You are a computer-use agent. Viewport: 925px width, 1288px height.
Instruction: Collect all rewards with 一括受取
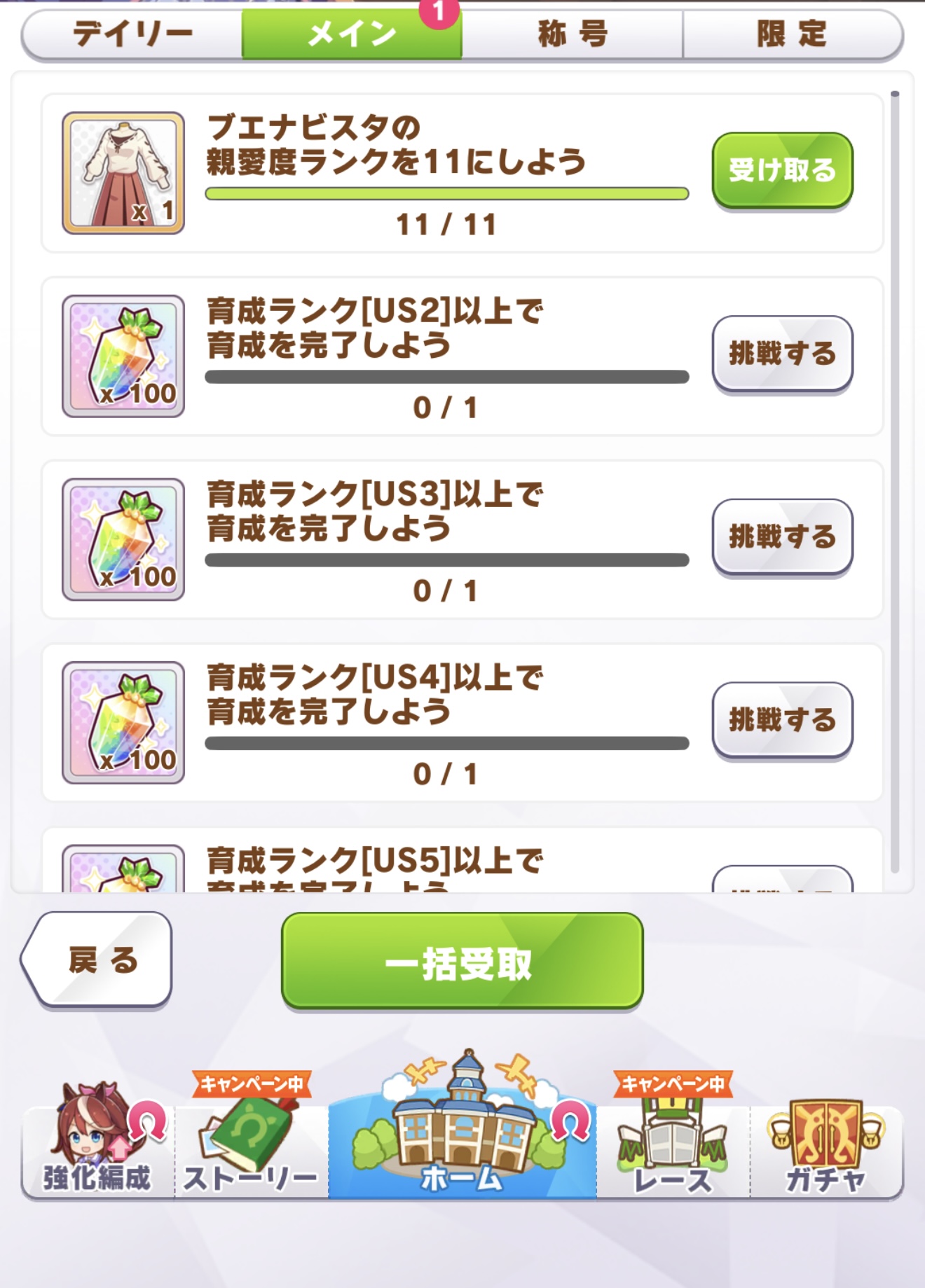tap(462, 961)
